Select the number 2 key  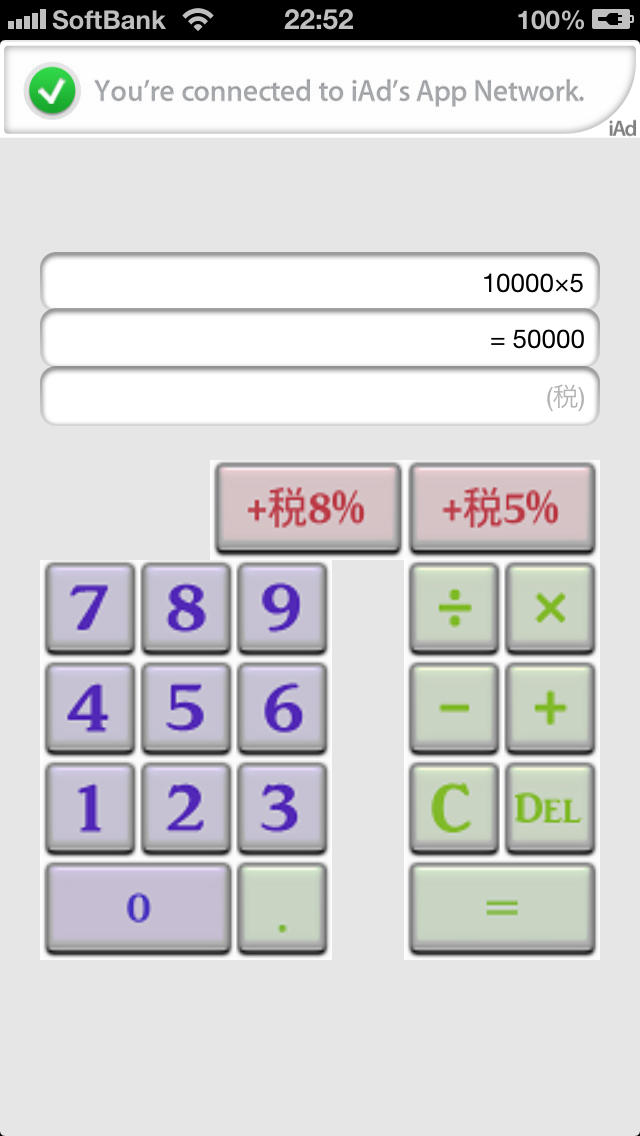186,807
